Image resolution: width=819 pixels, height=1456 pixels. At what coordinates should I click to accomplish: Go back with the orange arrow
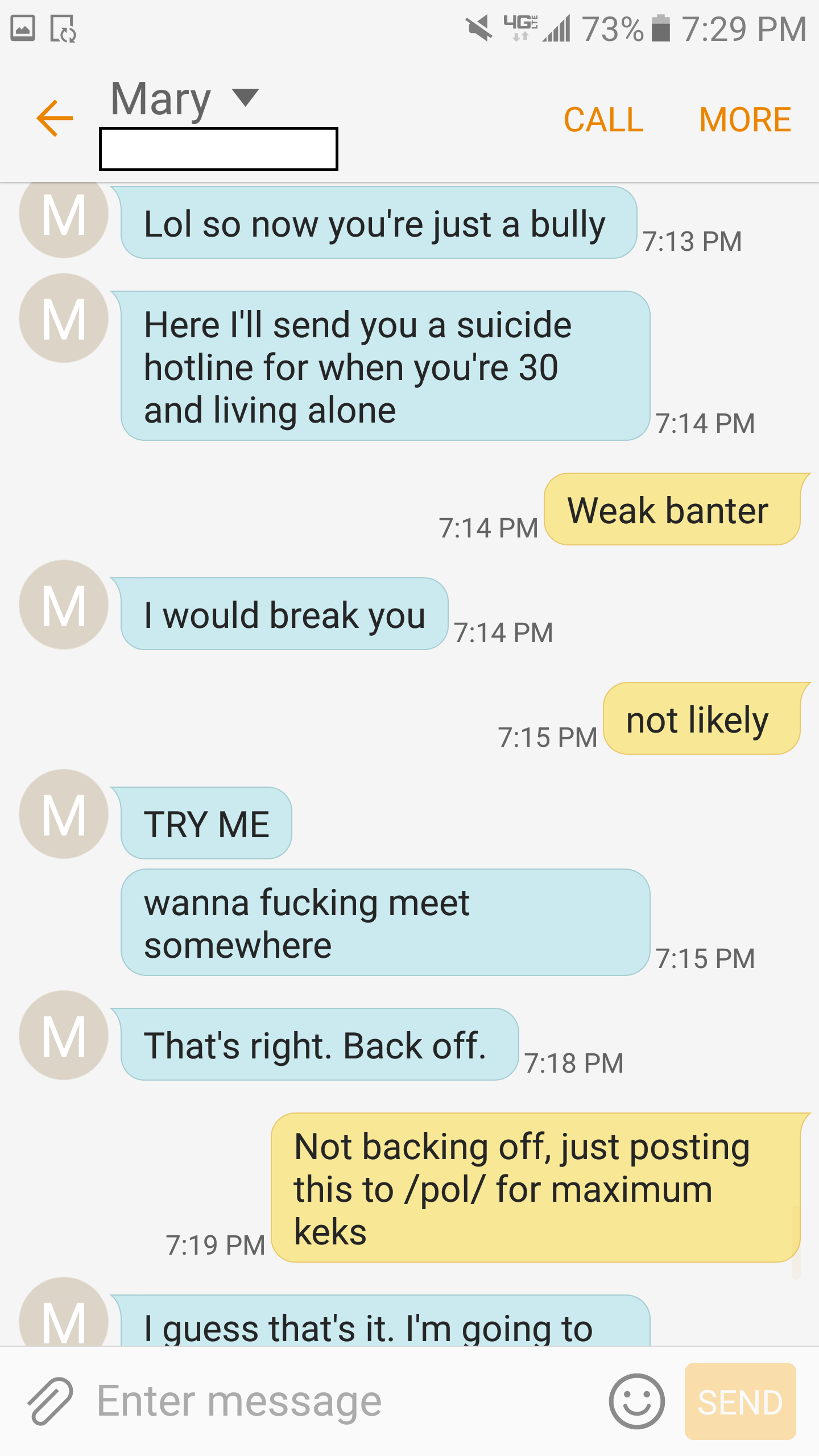[x=55, y=118]
